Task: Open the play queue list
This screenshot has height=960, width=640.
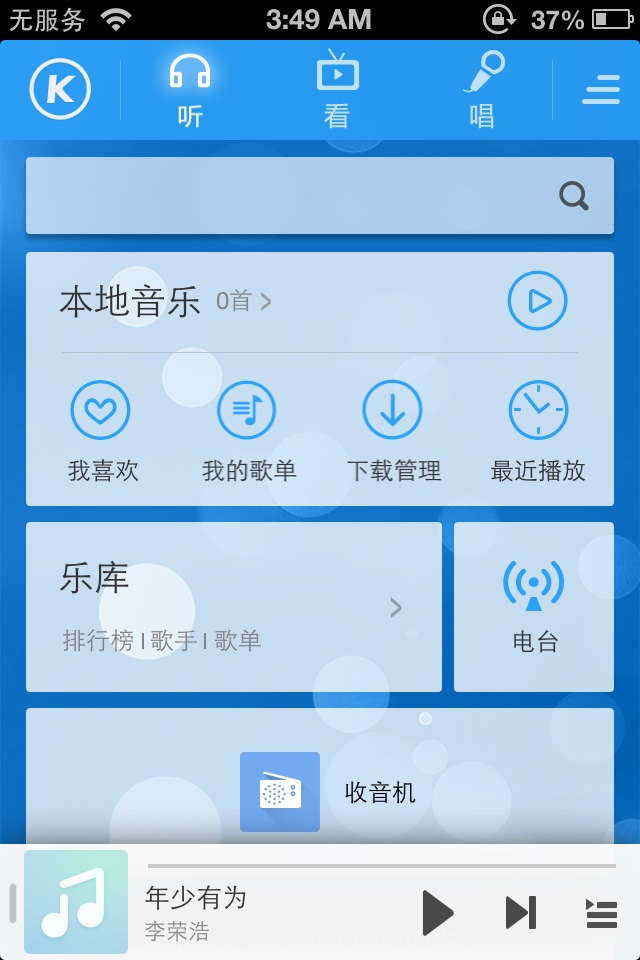Action: (601, 912)
